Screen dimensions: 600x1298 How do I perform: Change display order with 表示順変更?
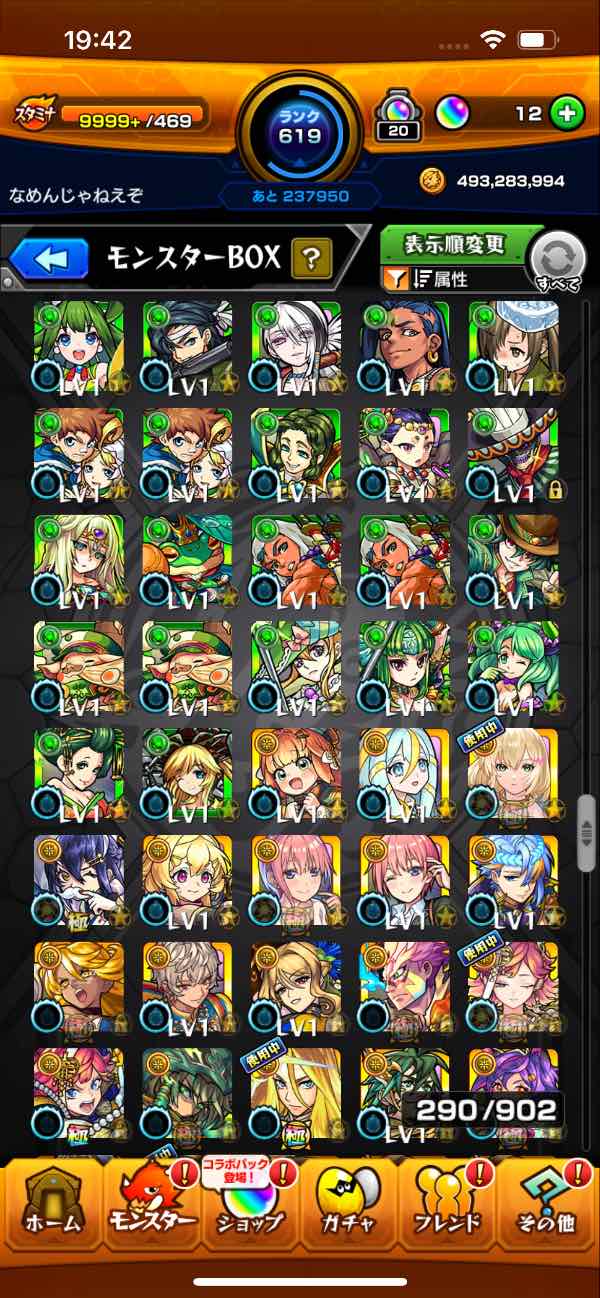click(x=455, y=244)
